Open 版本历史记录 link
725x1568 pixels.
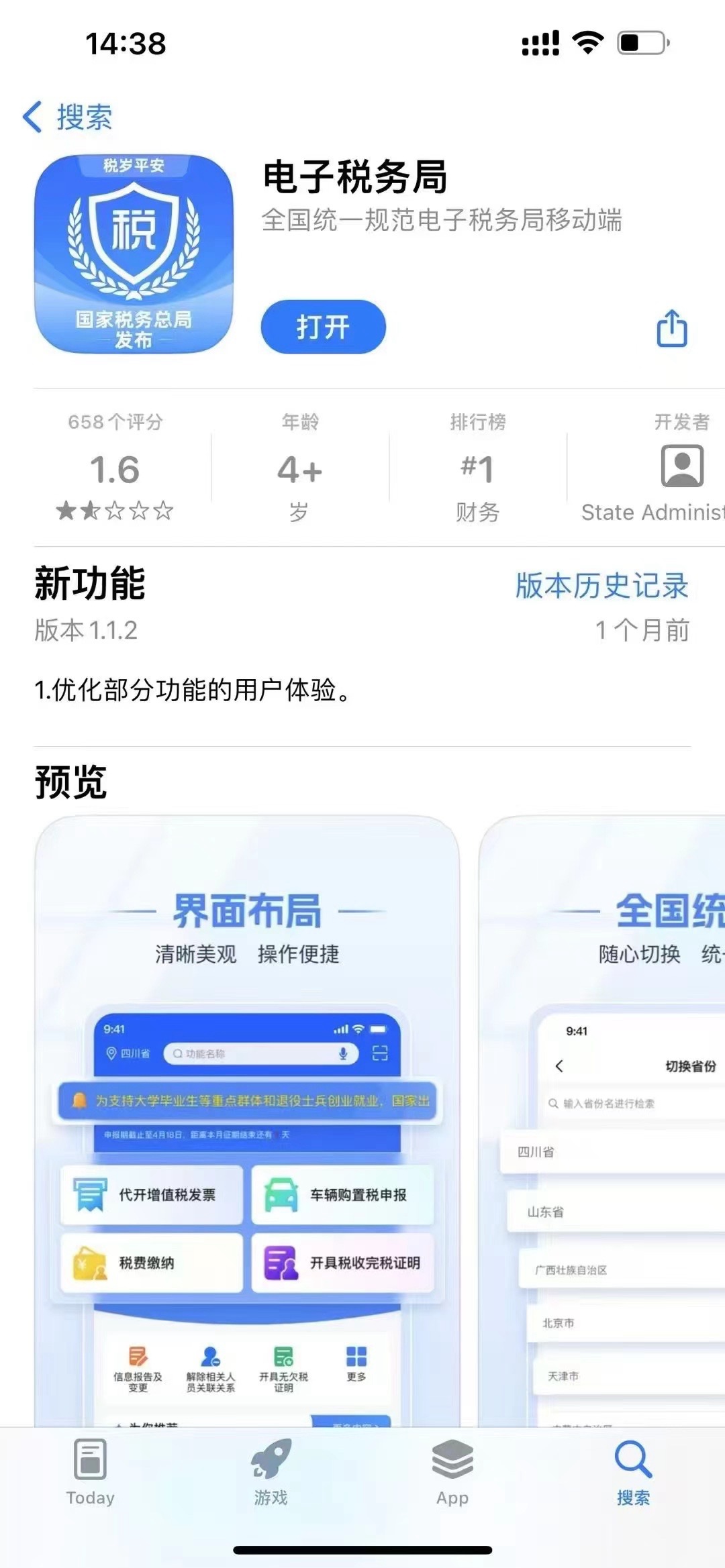[x=601, y=585]
